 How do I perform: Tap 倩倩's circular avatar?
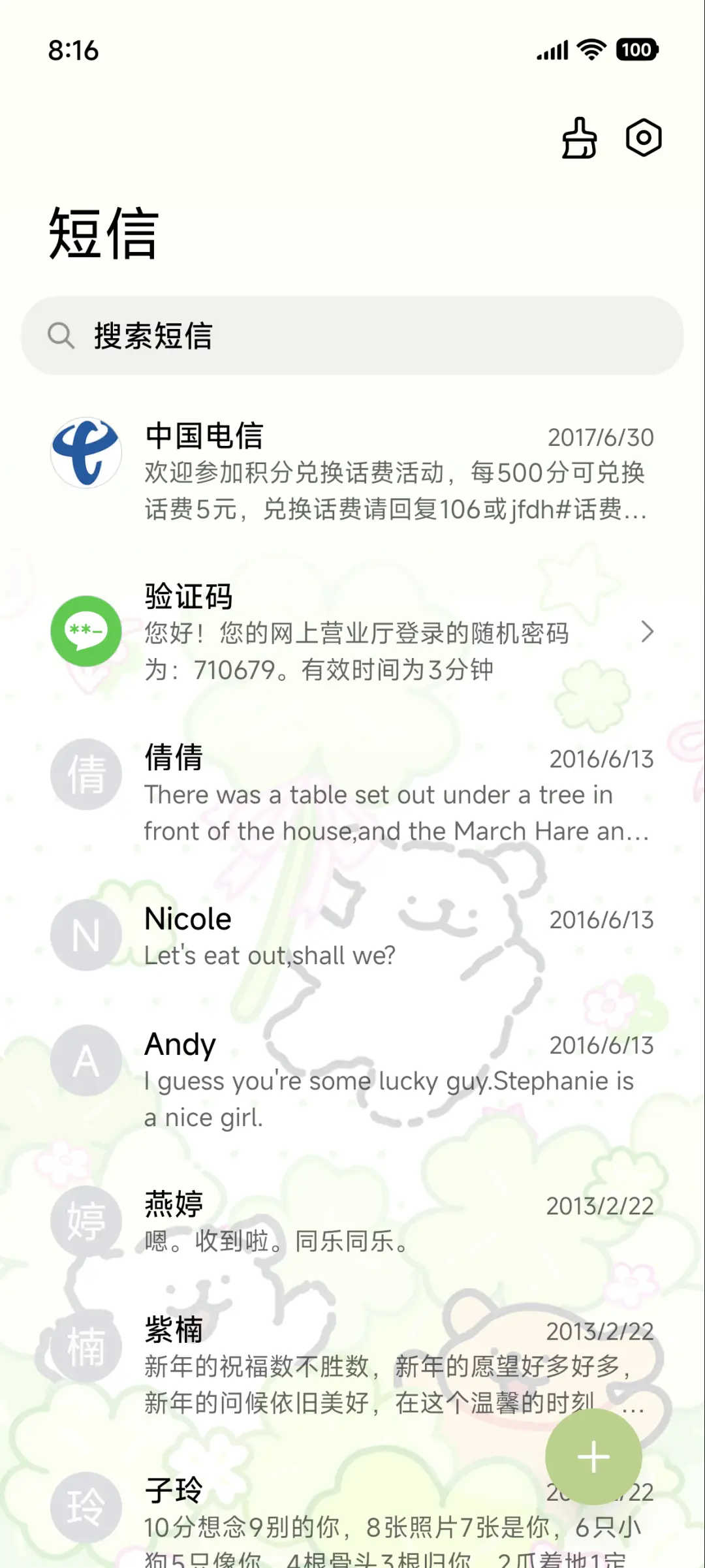86,774
